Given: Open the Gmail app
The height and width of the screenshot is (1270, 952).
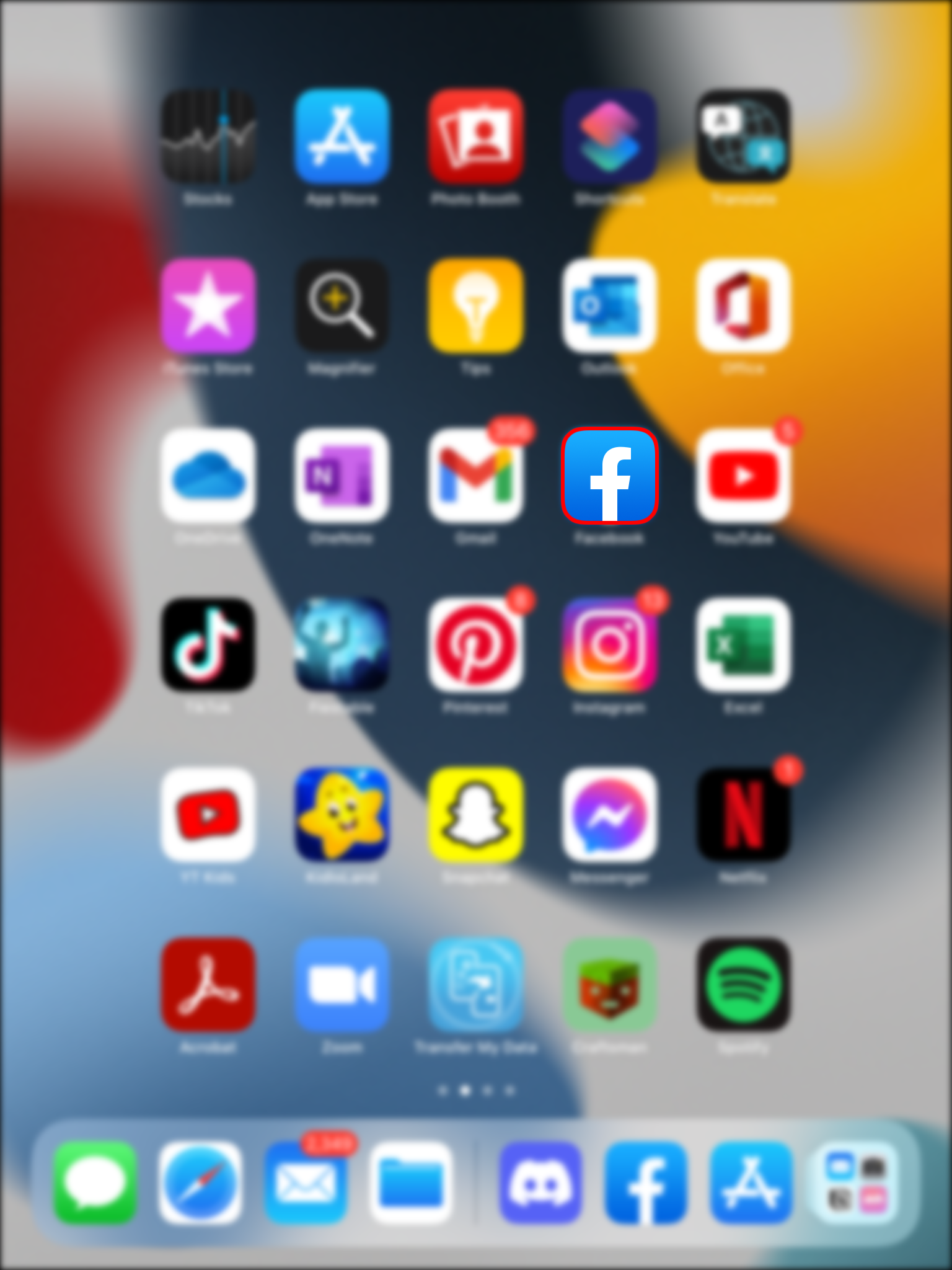Looking at the screenshot, I should click(x=475, y=476).
